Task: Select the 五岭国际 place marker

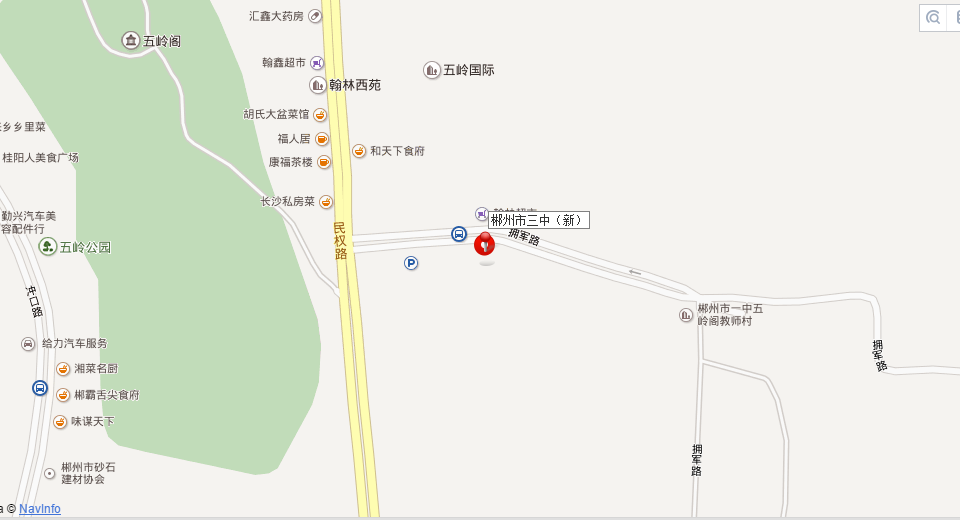Action: [x=432, y=70]
